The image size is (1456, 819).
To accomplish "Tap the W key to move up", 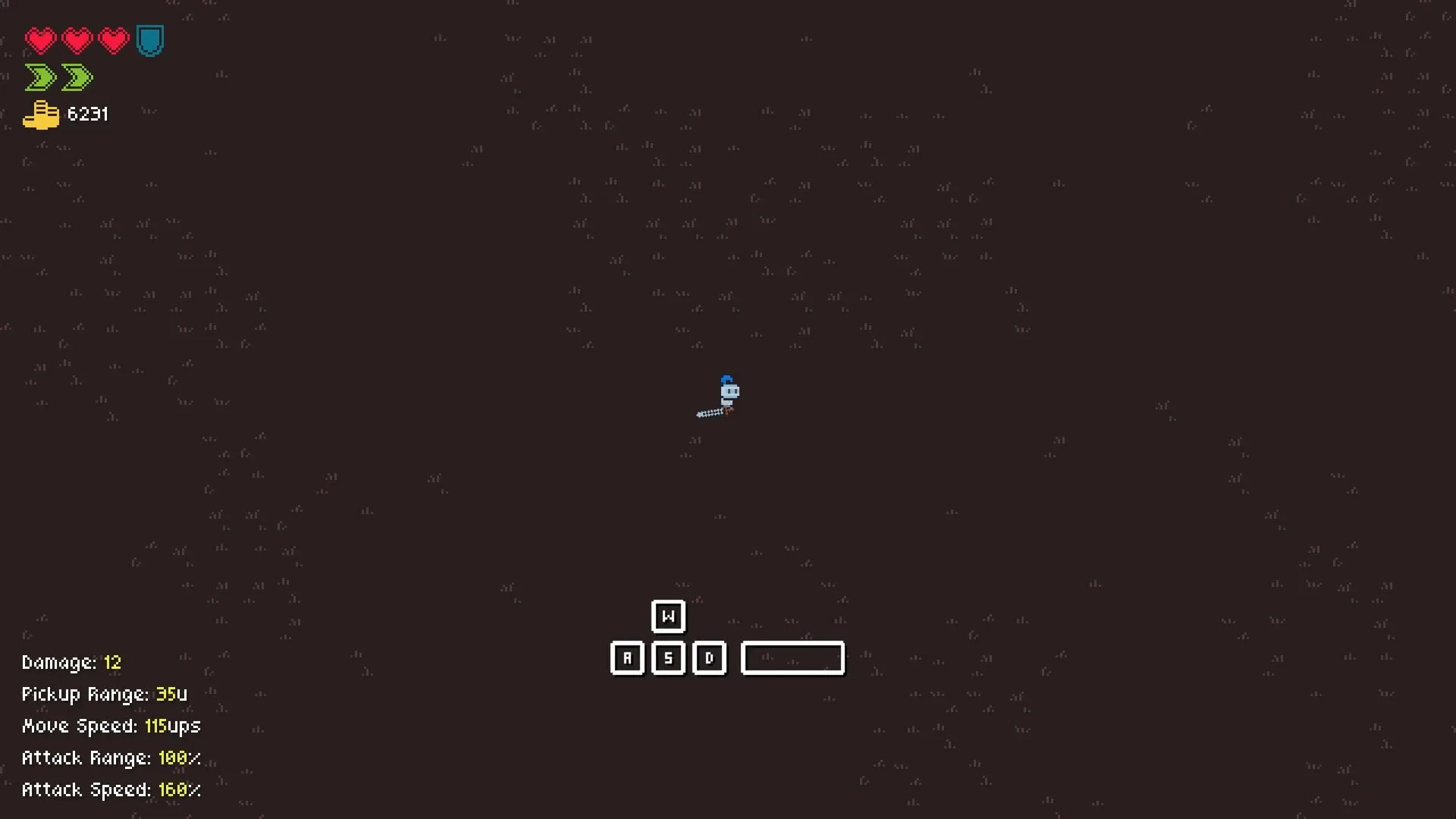I will pyautogui.click(x=668, y=617).
